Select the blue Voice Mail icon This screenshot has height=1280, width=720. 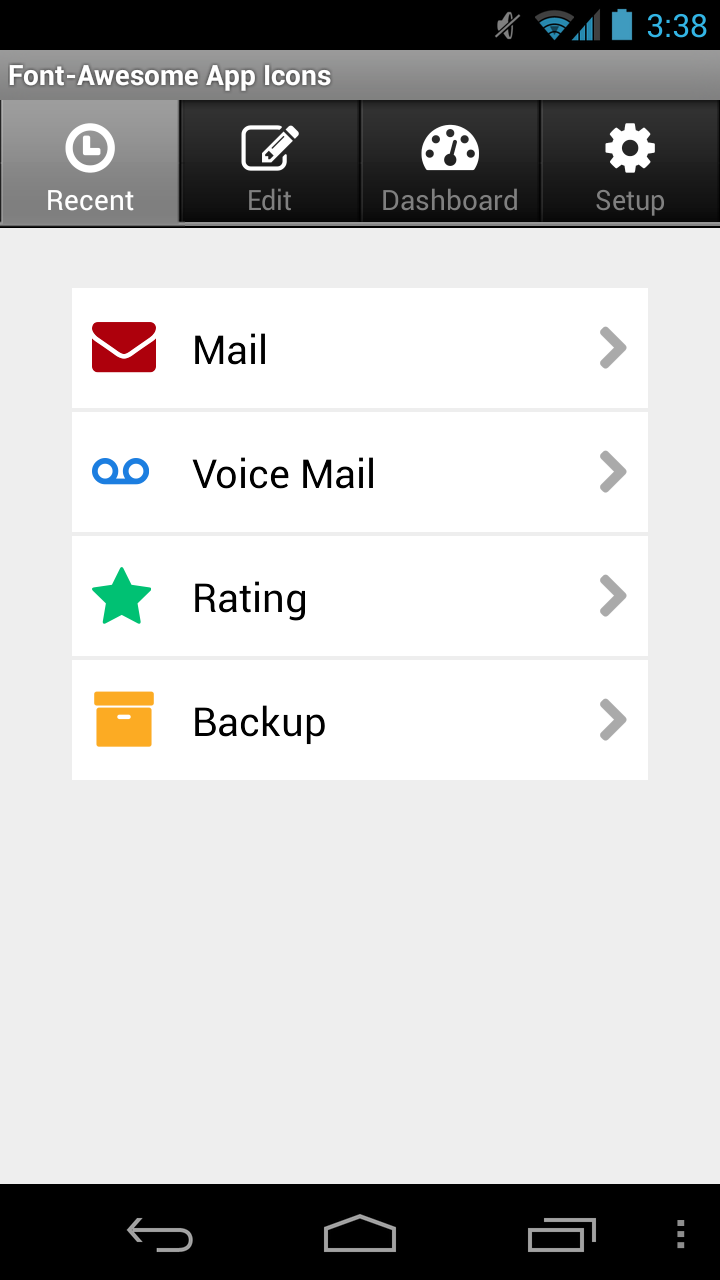tap(120, 471)
